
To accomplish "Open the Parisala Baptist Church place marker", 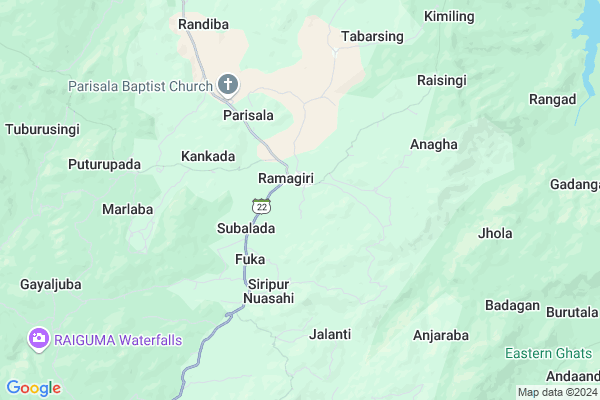I will point(227,86).
